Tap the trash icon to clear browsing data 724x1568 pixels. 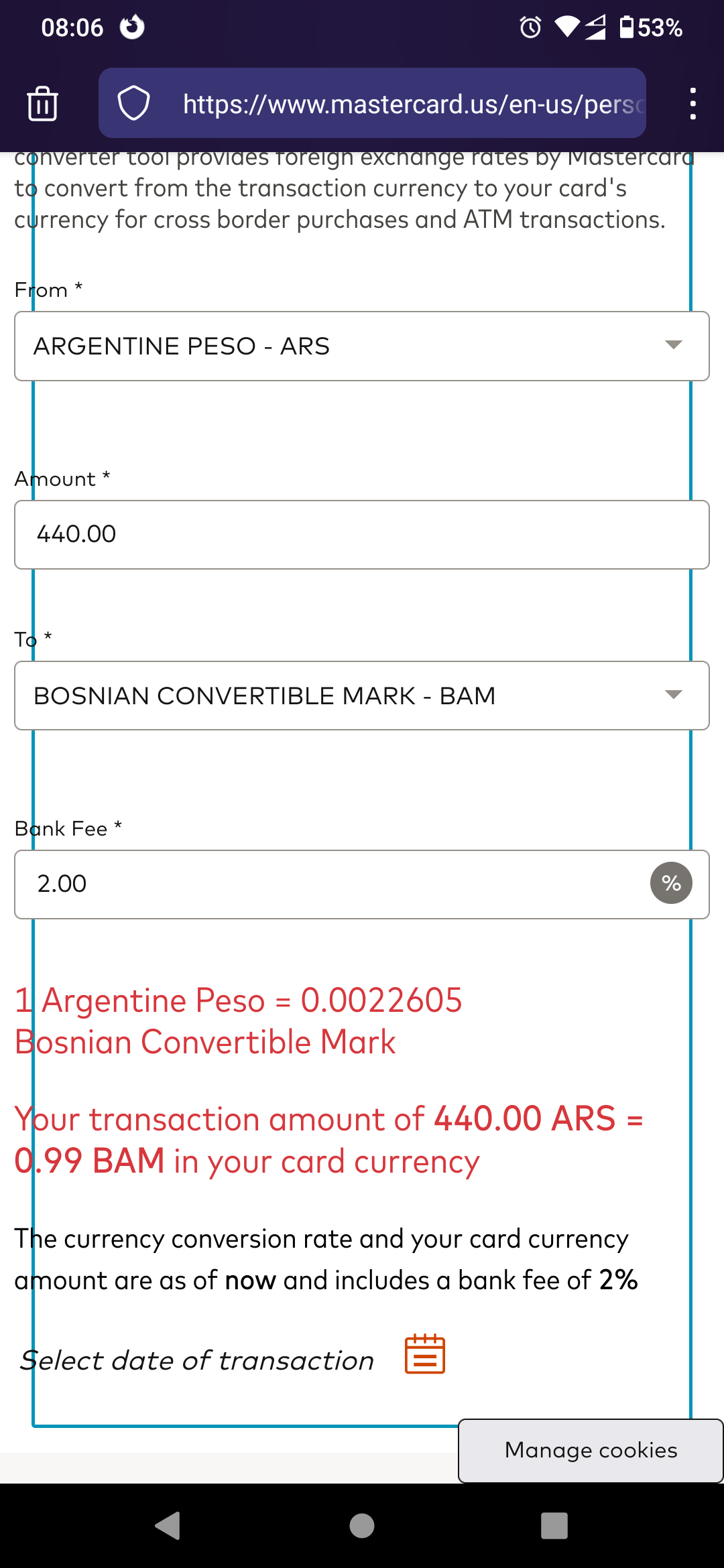click(x=42, y=104)
